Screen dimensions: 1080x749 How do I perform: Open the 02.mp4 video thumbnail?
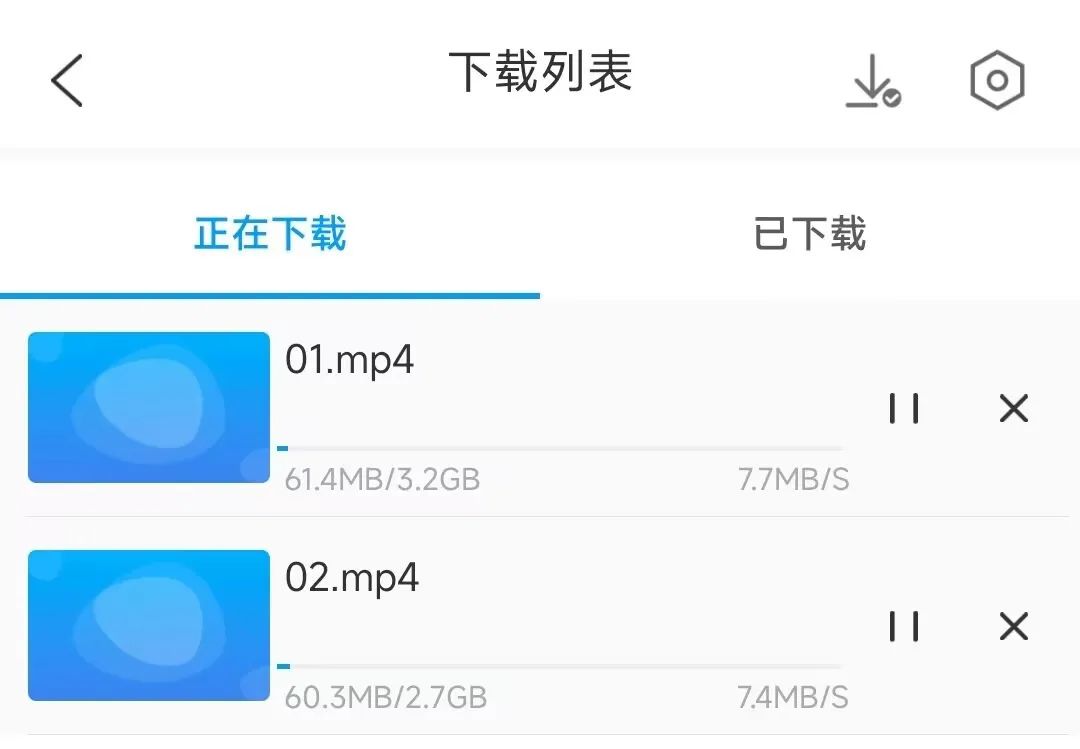[149, 625]
